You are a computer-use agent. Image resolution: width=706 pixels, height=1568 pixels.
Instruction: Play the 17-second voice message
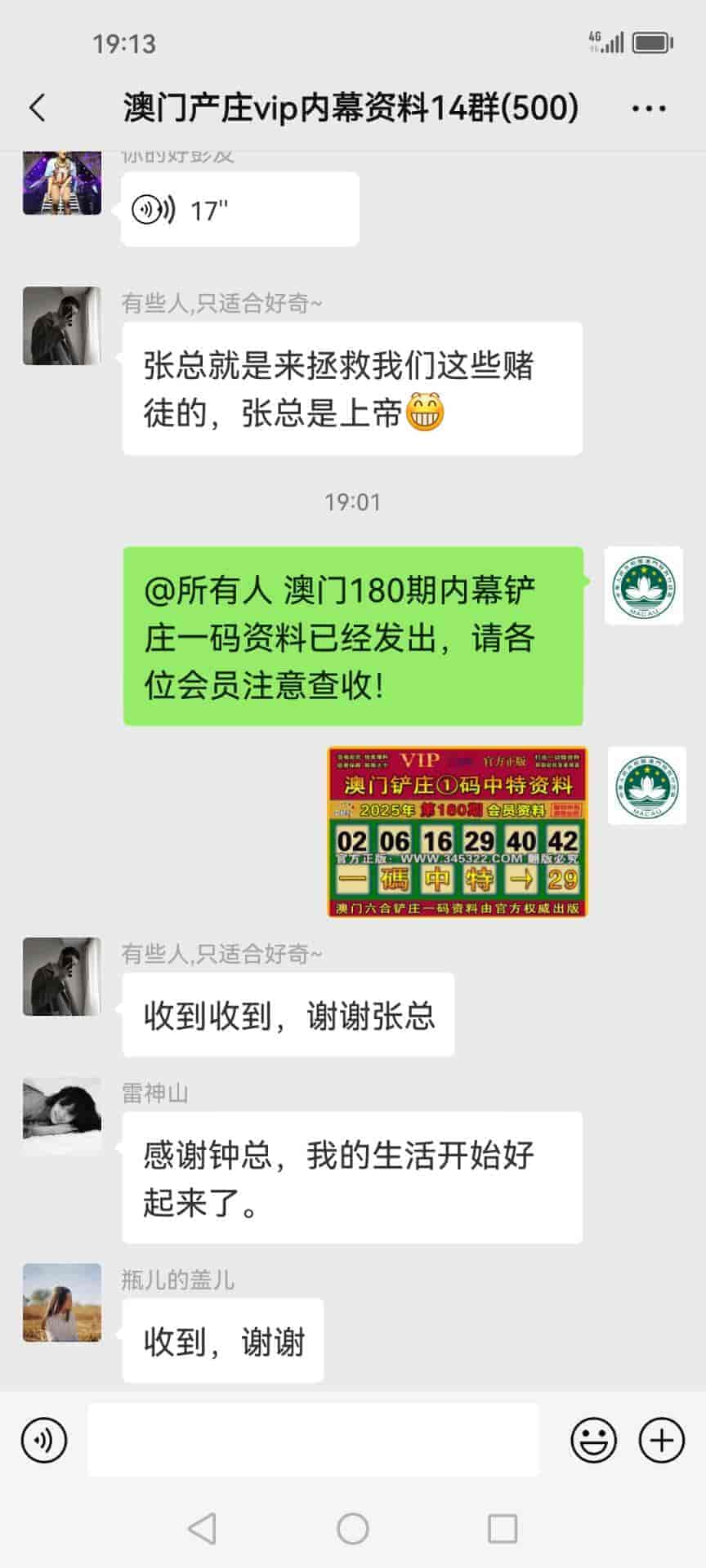point(239,211)
